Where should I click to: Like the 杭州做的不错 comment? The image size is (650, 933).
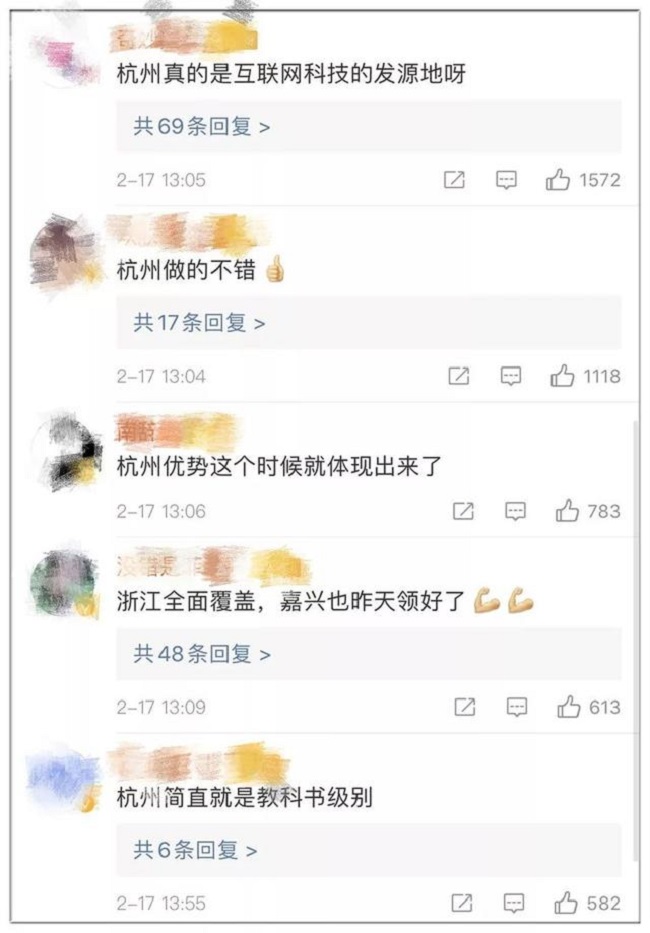562,376
